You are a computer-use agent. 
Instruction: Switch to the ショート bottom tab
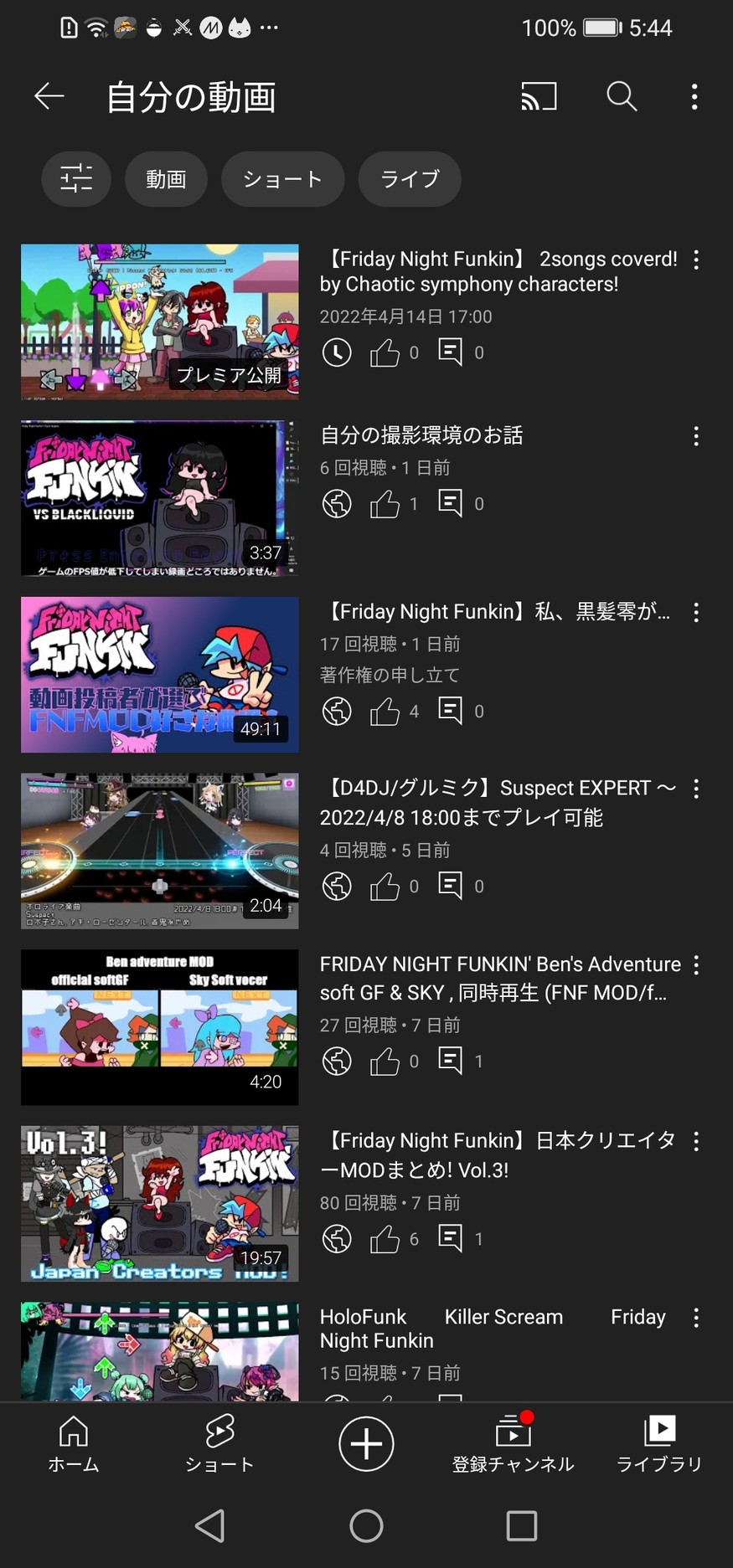219,1444
